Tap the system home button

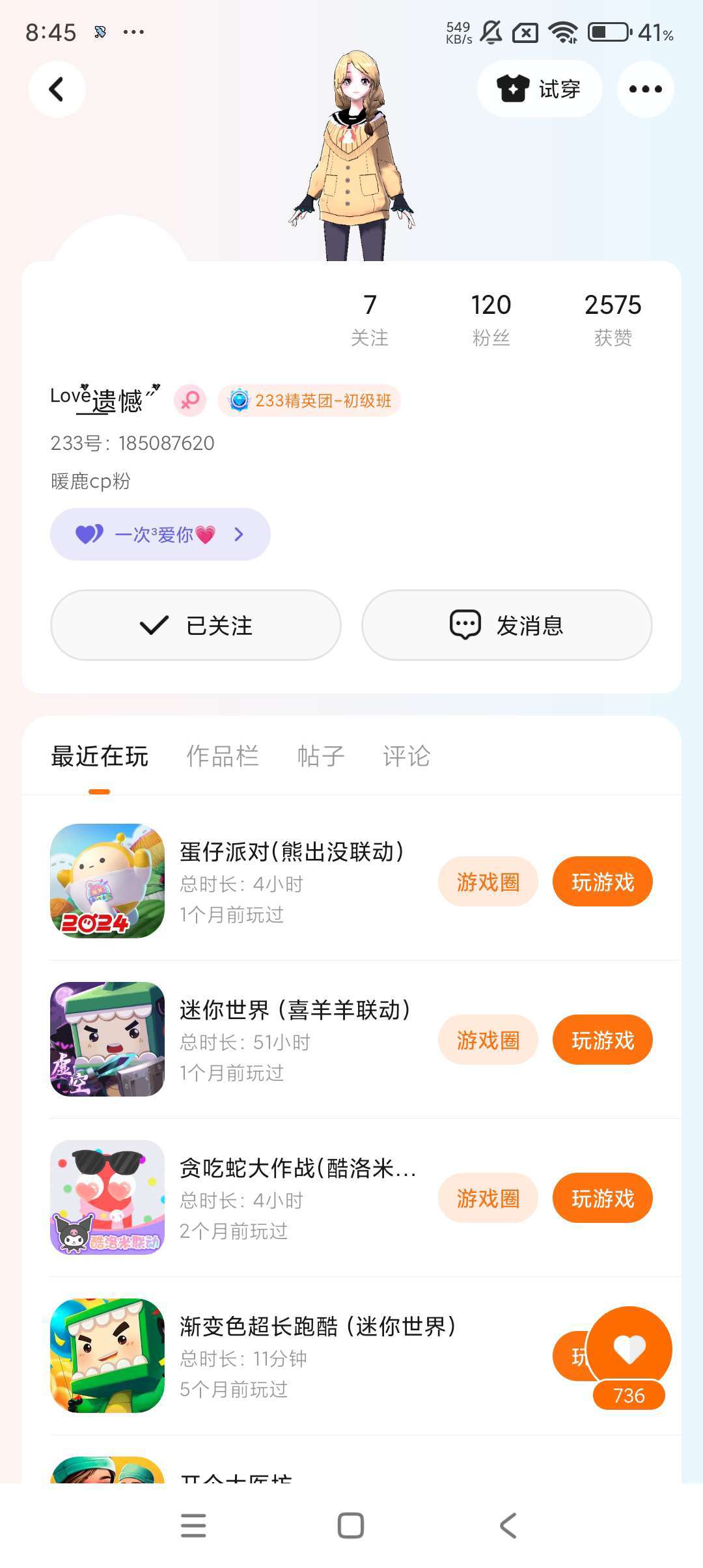[x=351, y=1525]
